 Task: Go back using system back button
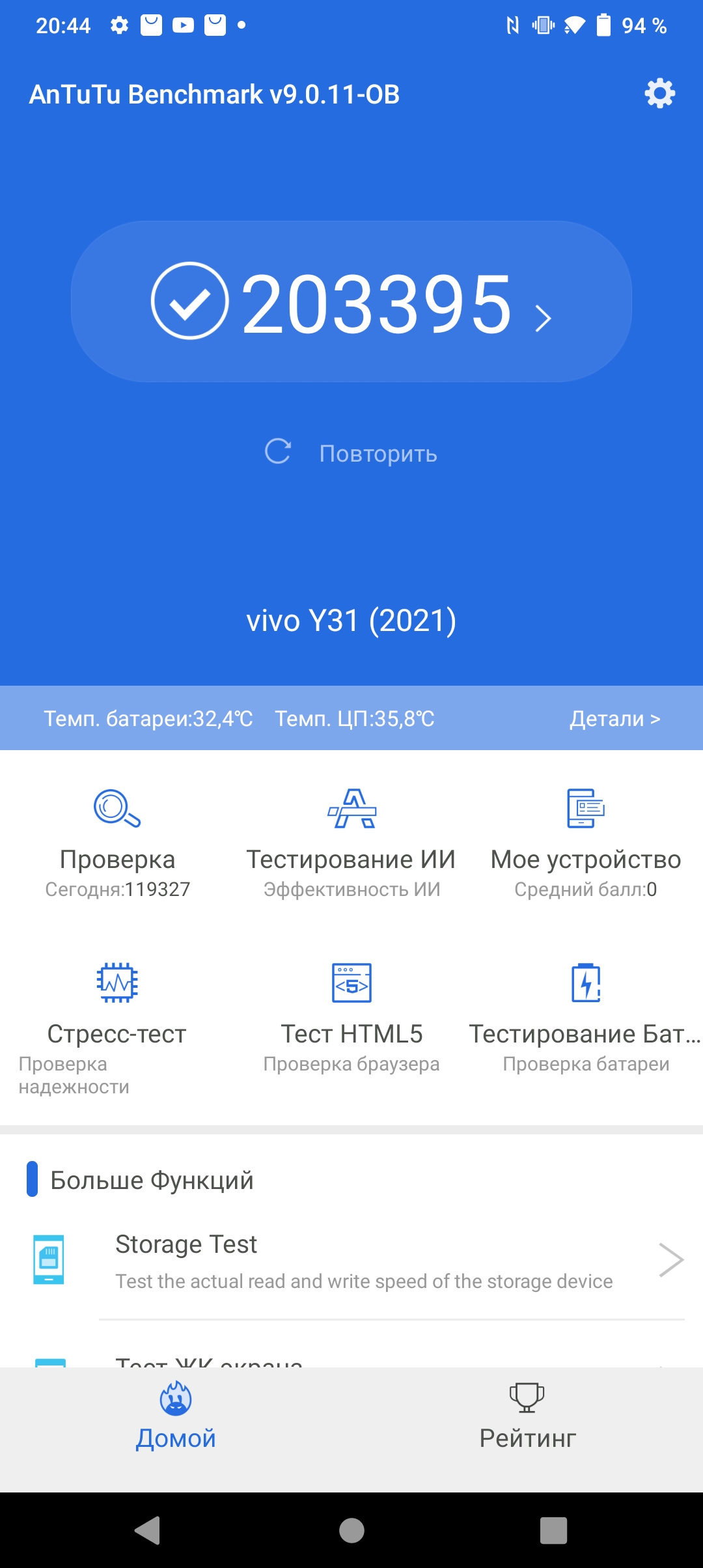148,1530
